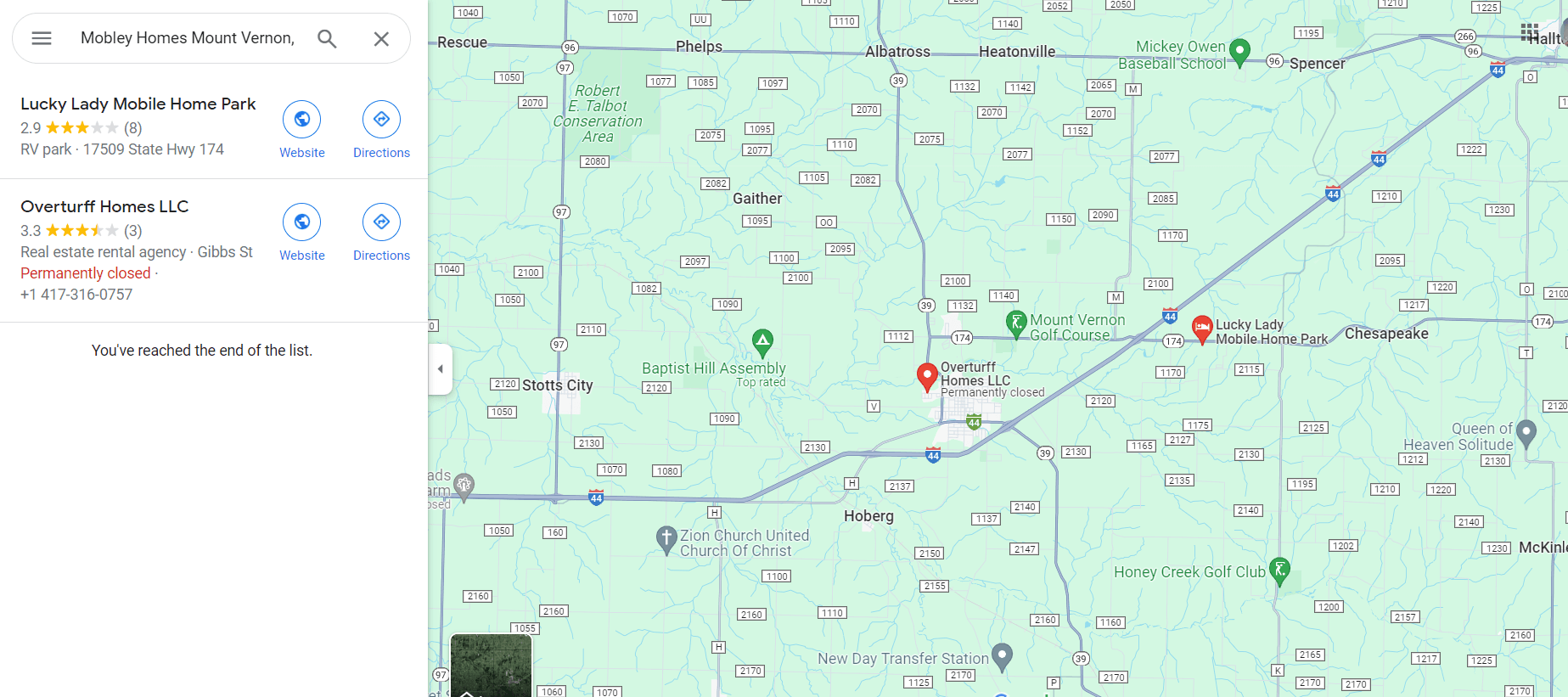Select the Overturff Homes LLC map pin
This screenshot has height=697, width=1568.
pos(927,375)
